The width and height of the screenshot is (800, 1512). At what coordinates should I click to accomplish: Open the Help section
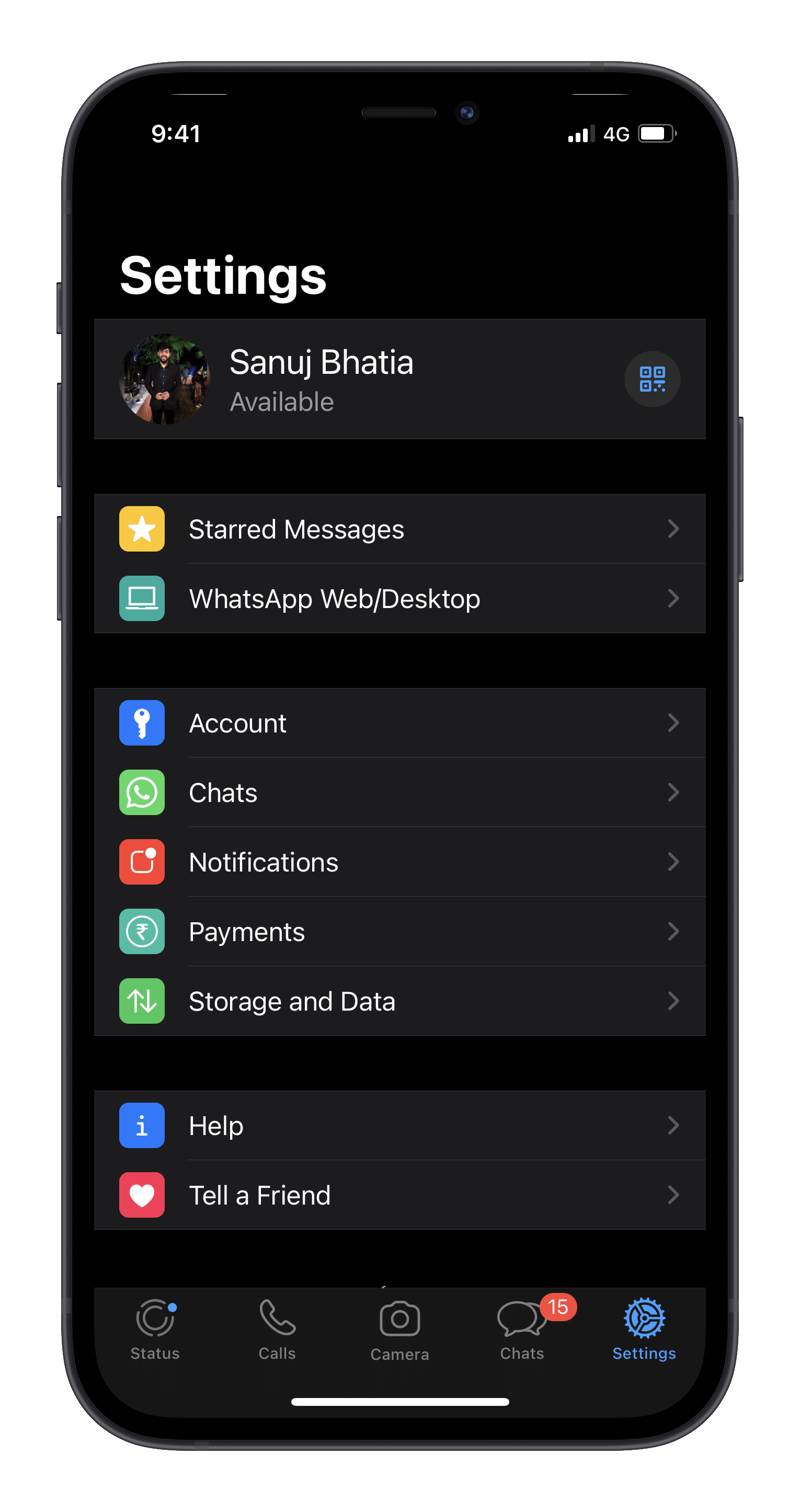coord(399,1126)
